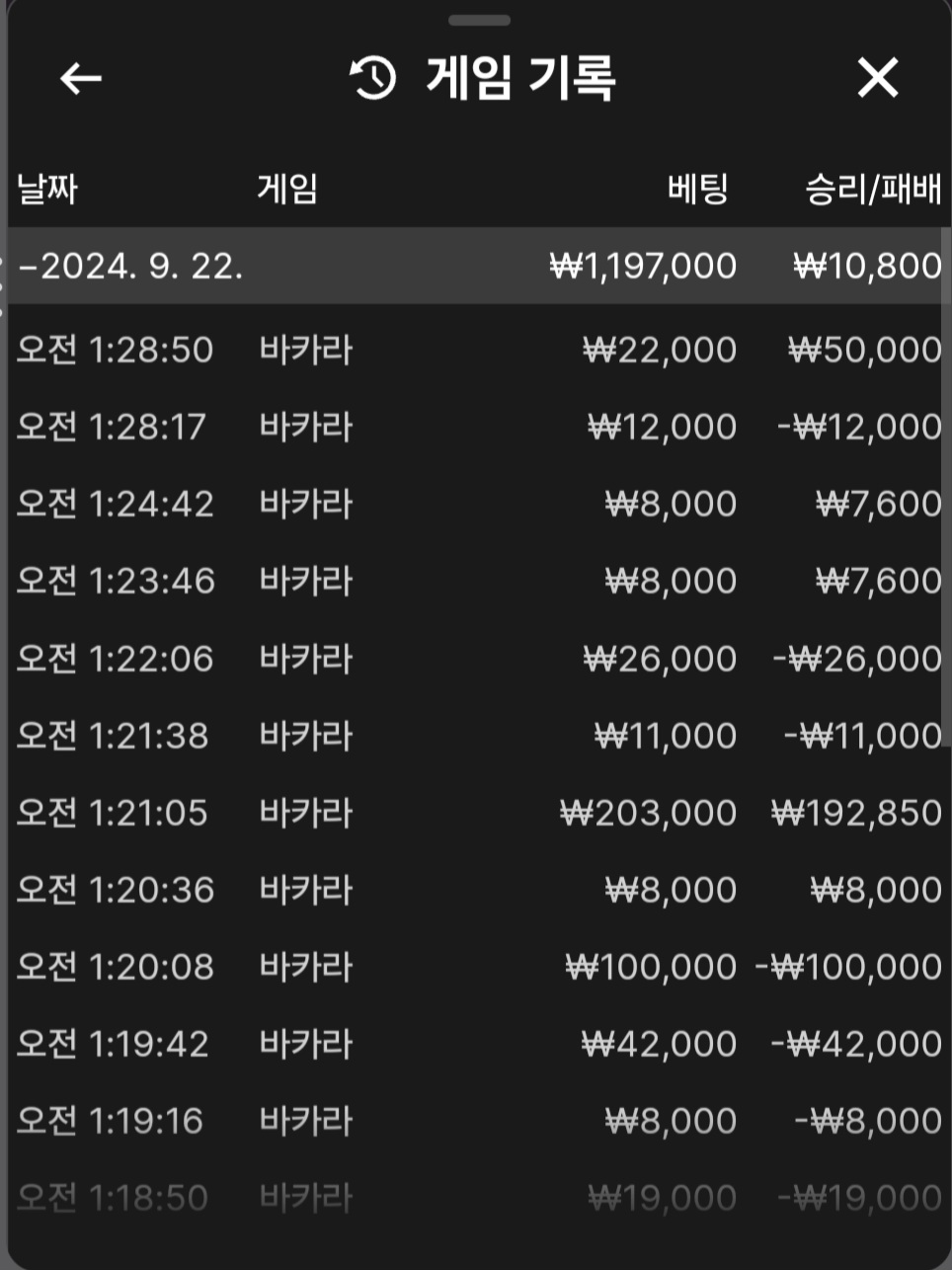952x1270 pixels.
Task: Show details for the 1:19:16 baccarat round
Action: (x=474, y=1121)
